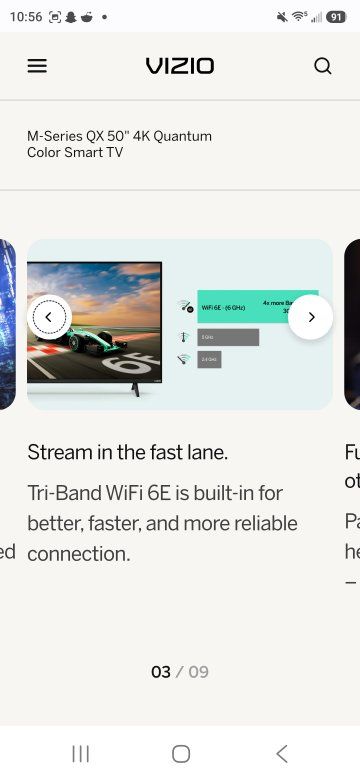The width and height of the screenshot is (360, 780).
Task: Open the WiFi 6E TV feature card
Action: tap(180, 325)
